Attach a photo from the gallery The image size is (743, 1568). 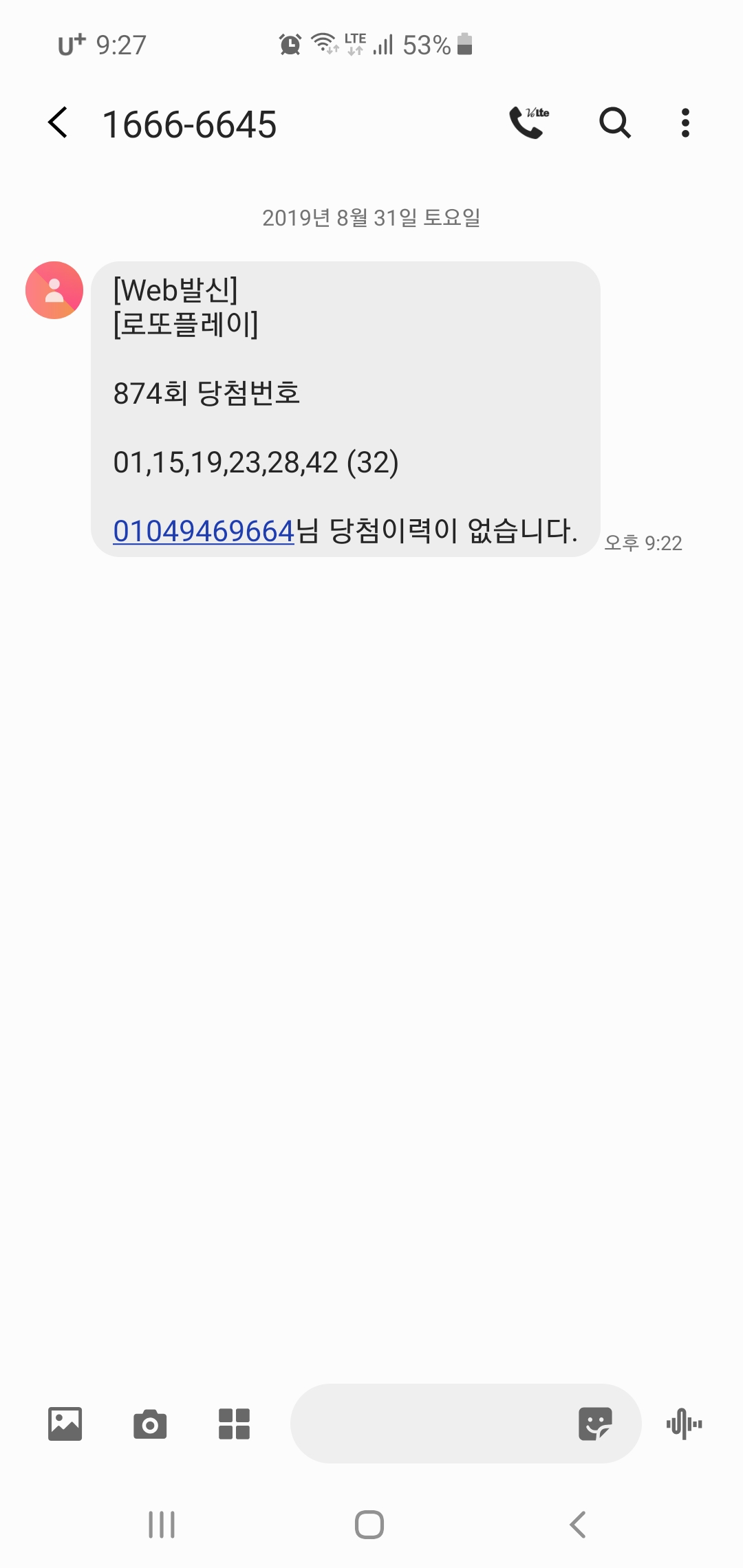coord(65,1424)
